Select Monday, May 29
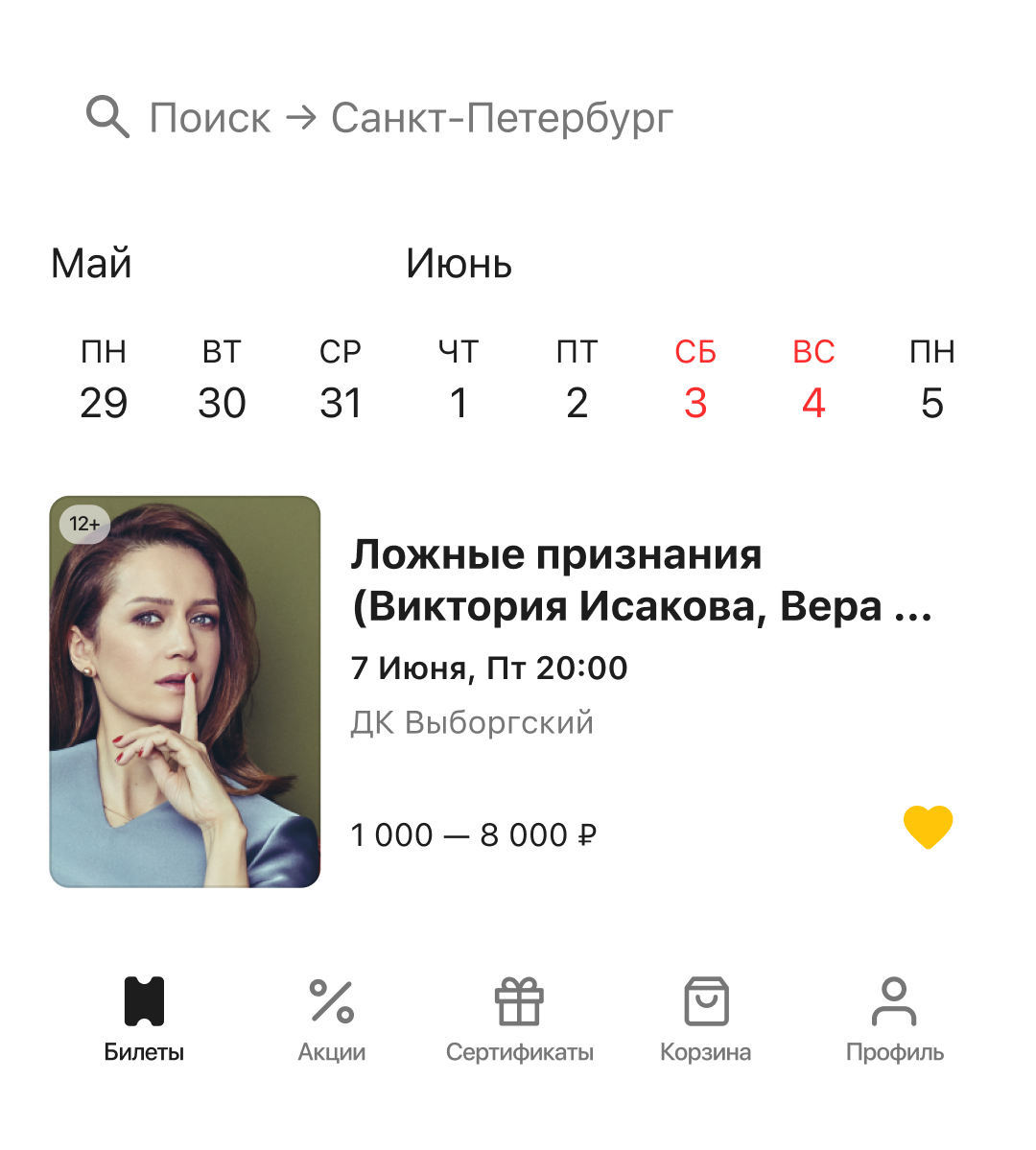 pos(104,379)
